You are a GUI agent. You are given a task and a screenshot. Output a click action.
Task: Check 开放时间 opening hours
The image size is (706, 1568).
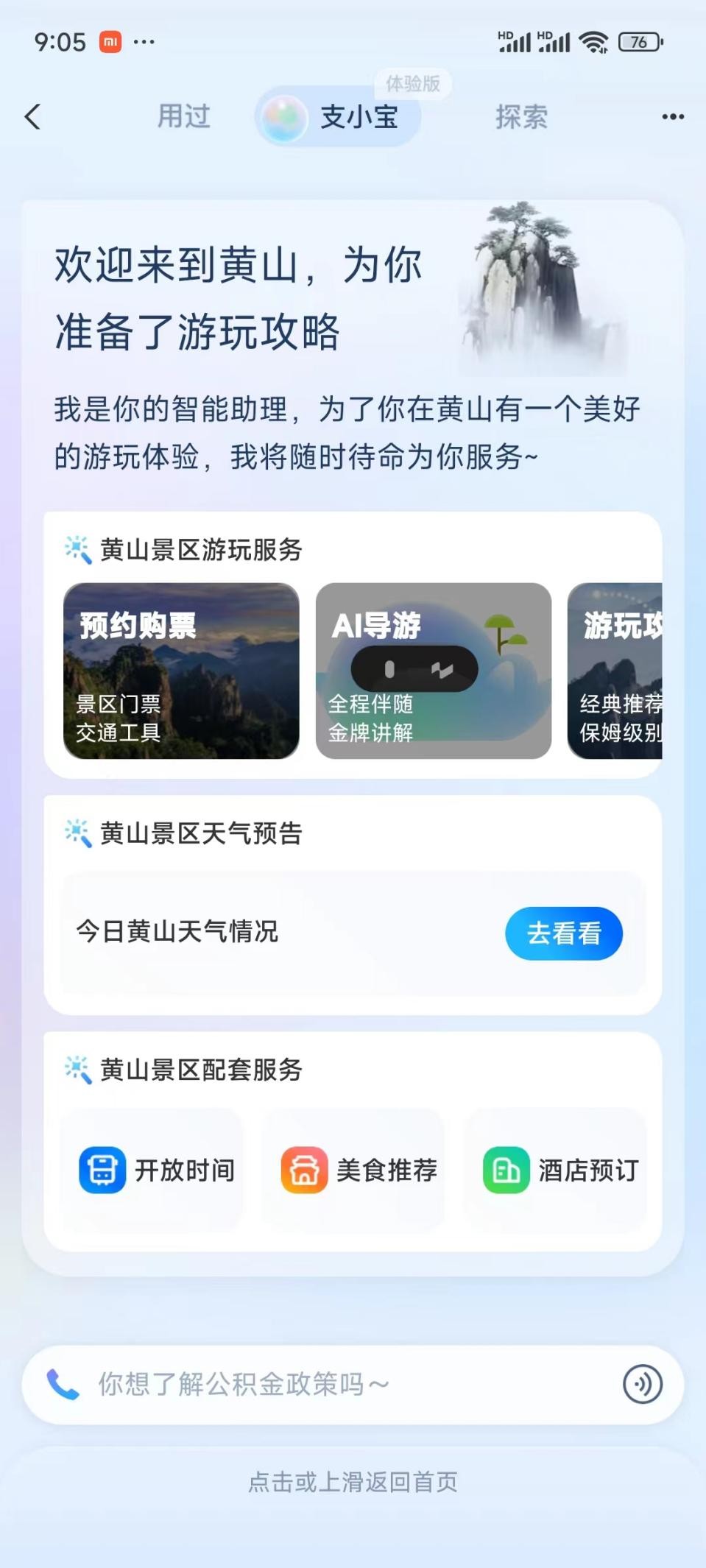(152, 1170)
